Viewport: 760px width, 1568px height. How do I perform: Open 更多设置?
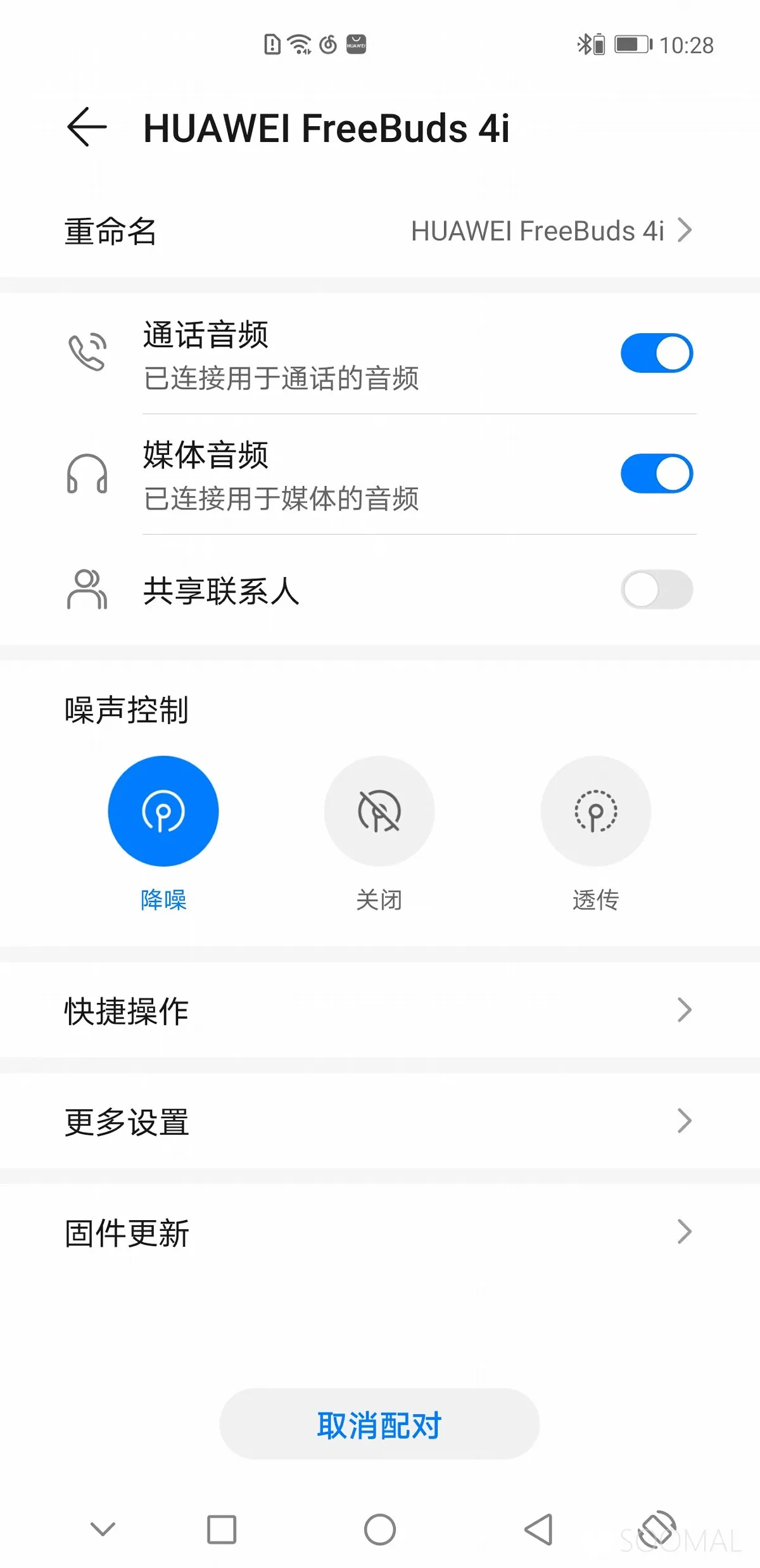pyautogui.click(x=380, y=1121)
